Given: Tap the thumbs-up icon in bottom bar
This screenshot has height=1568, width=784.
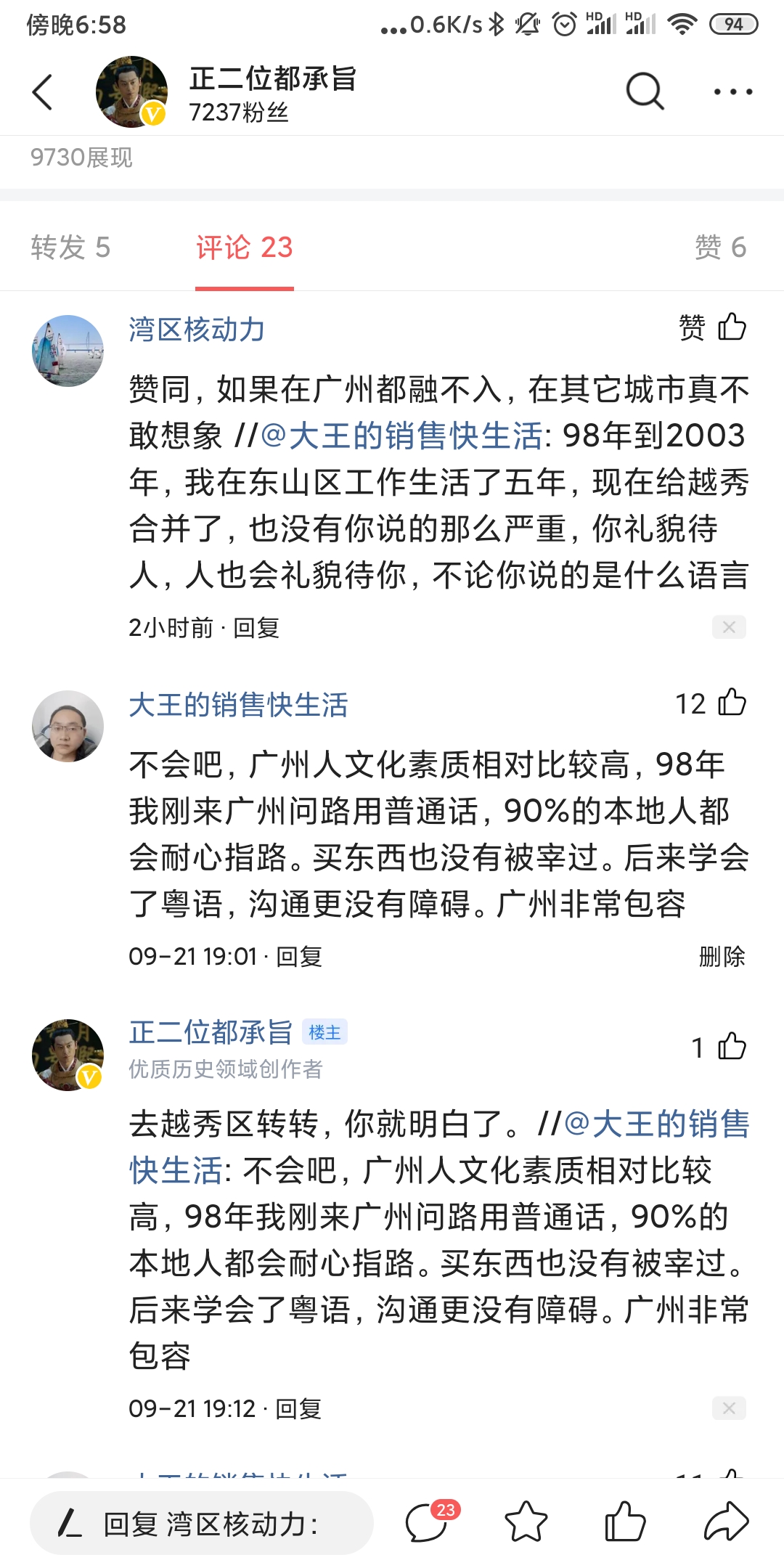Looking at the screenshot, I should coord(626,1522).
